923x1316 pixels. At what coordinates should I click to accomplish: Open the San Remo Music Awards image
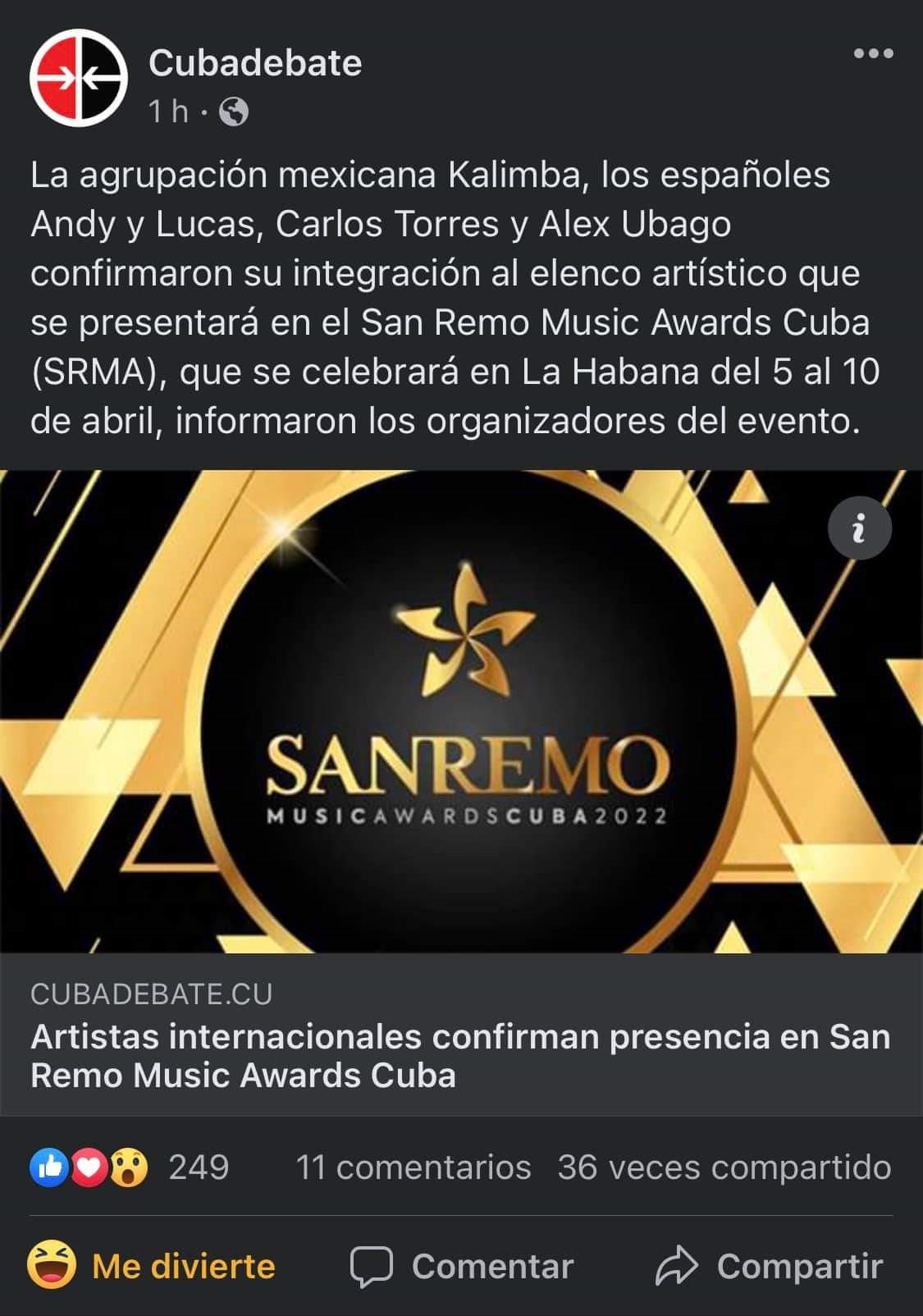click(461, 711)
